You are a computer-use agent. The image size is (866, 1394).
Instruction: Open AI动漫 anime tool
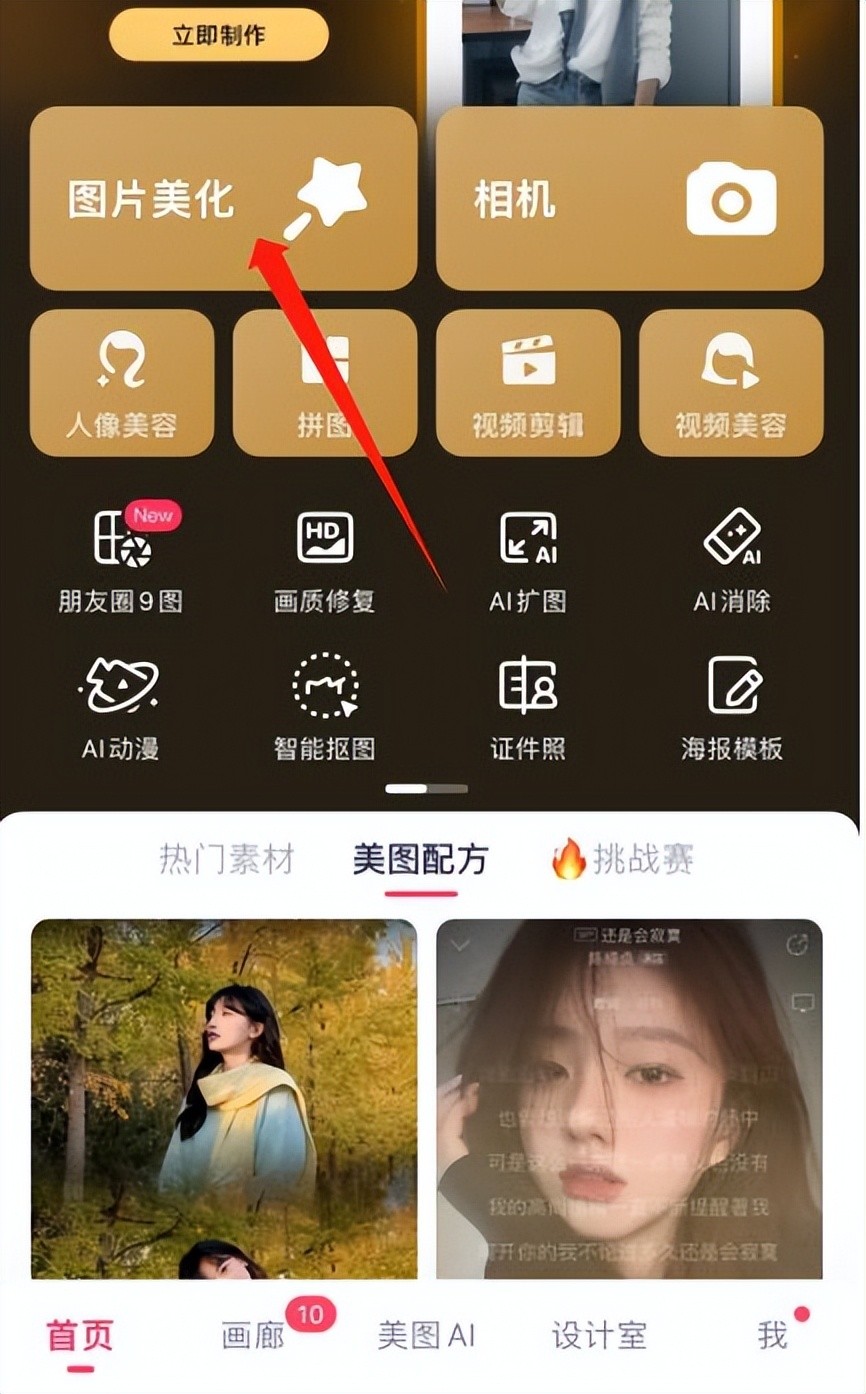pos(121,707)
